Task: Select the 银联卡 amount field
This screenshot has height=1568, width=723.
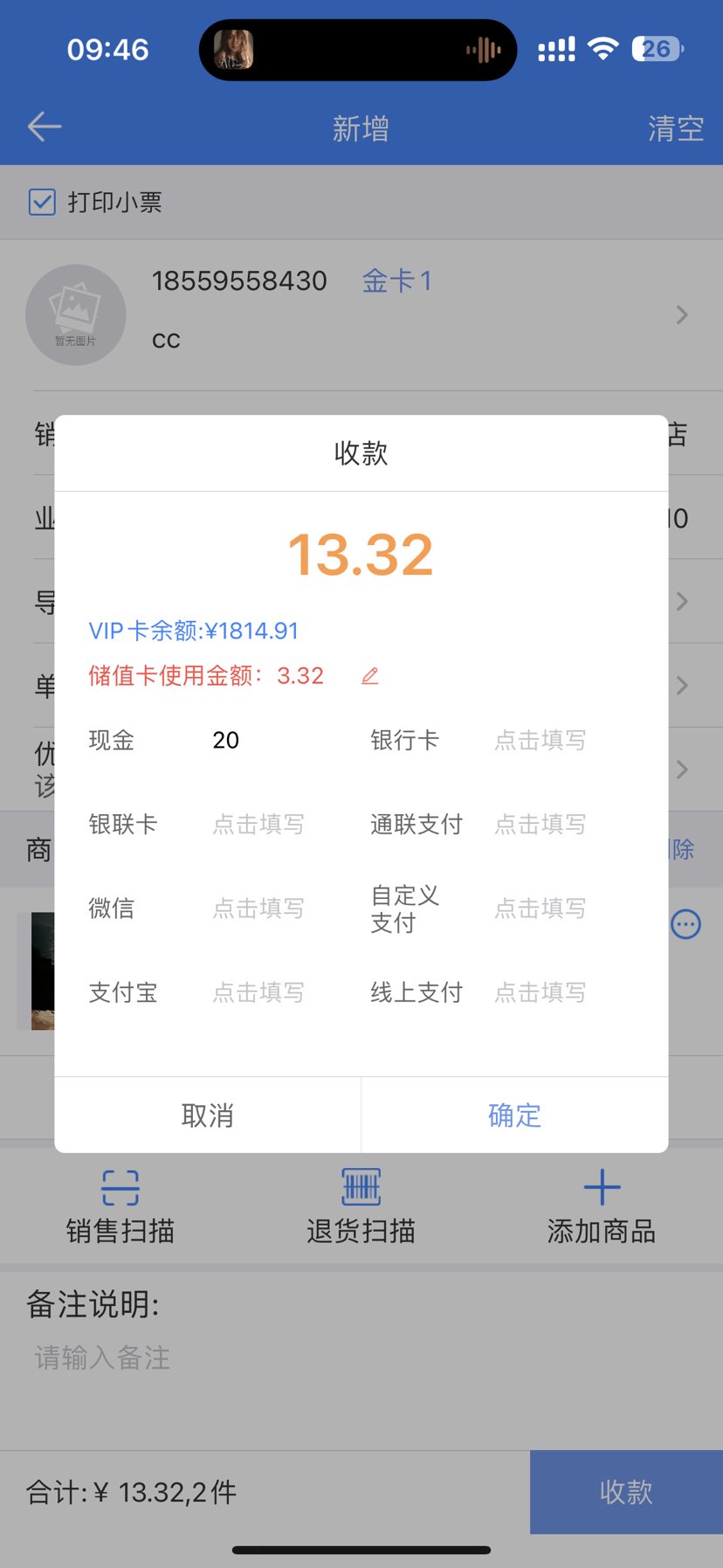Action: [258, 824]
